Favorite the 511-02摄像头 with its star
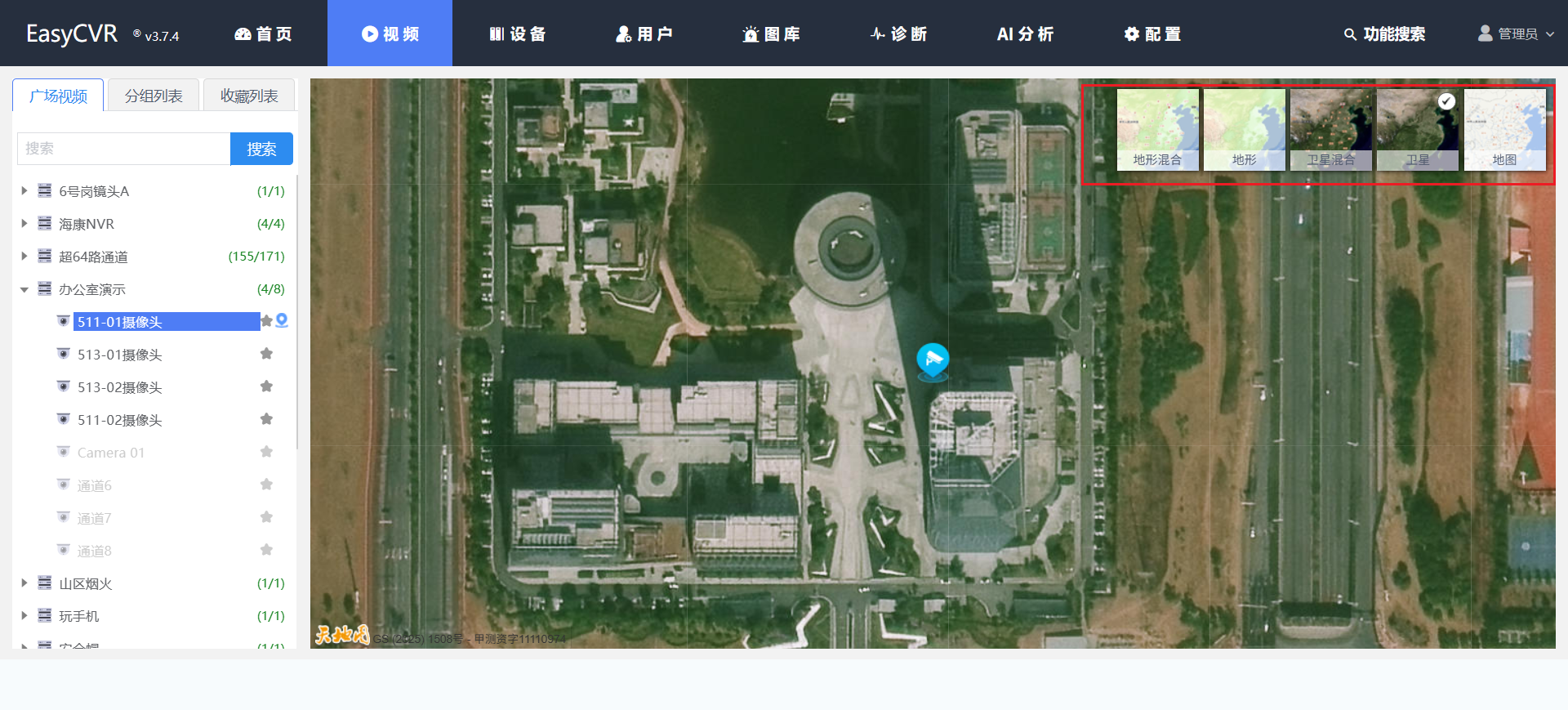Image resolution: width=1568 pixels, height=710 pixels. [x=266, y=419]
